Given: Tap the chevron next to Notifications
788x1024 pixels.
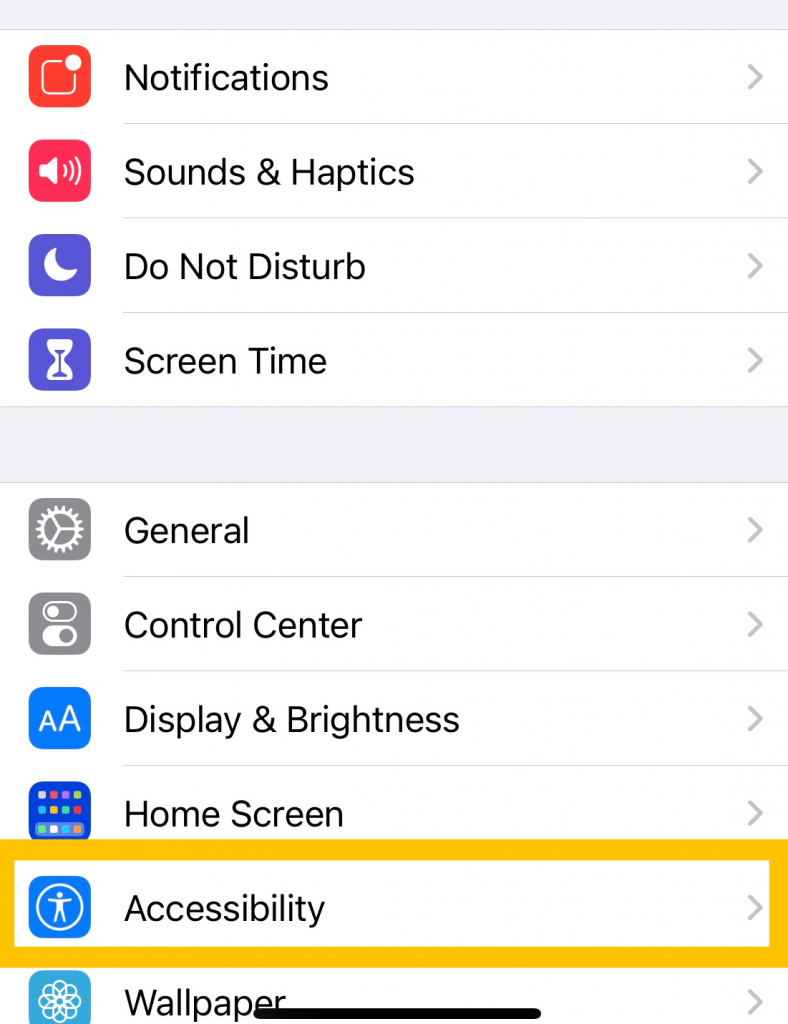Looking at the screenshot, I should (x=755, y=76).
